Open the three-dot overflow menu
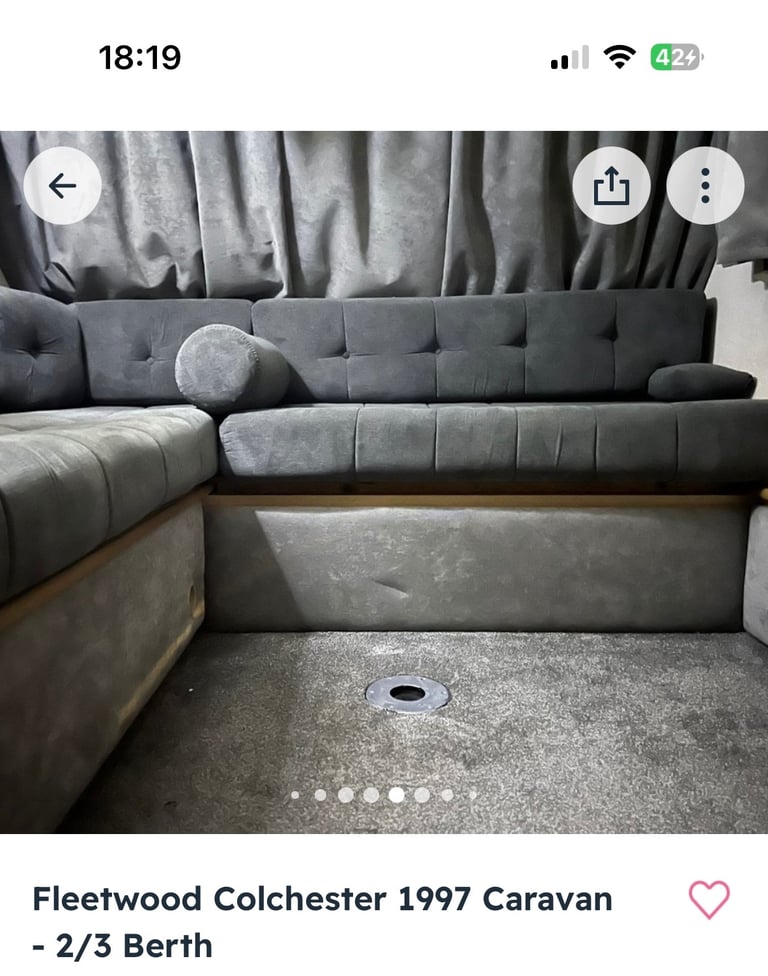This screenshot has height=976, width=768. pos(705,186)
